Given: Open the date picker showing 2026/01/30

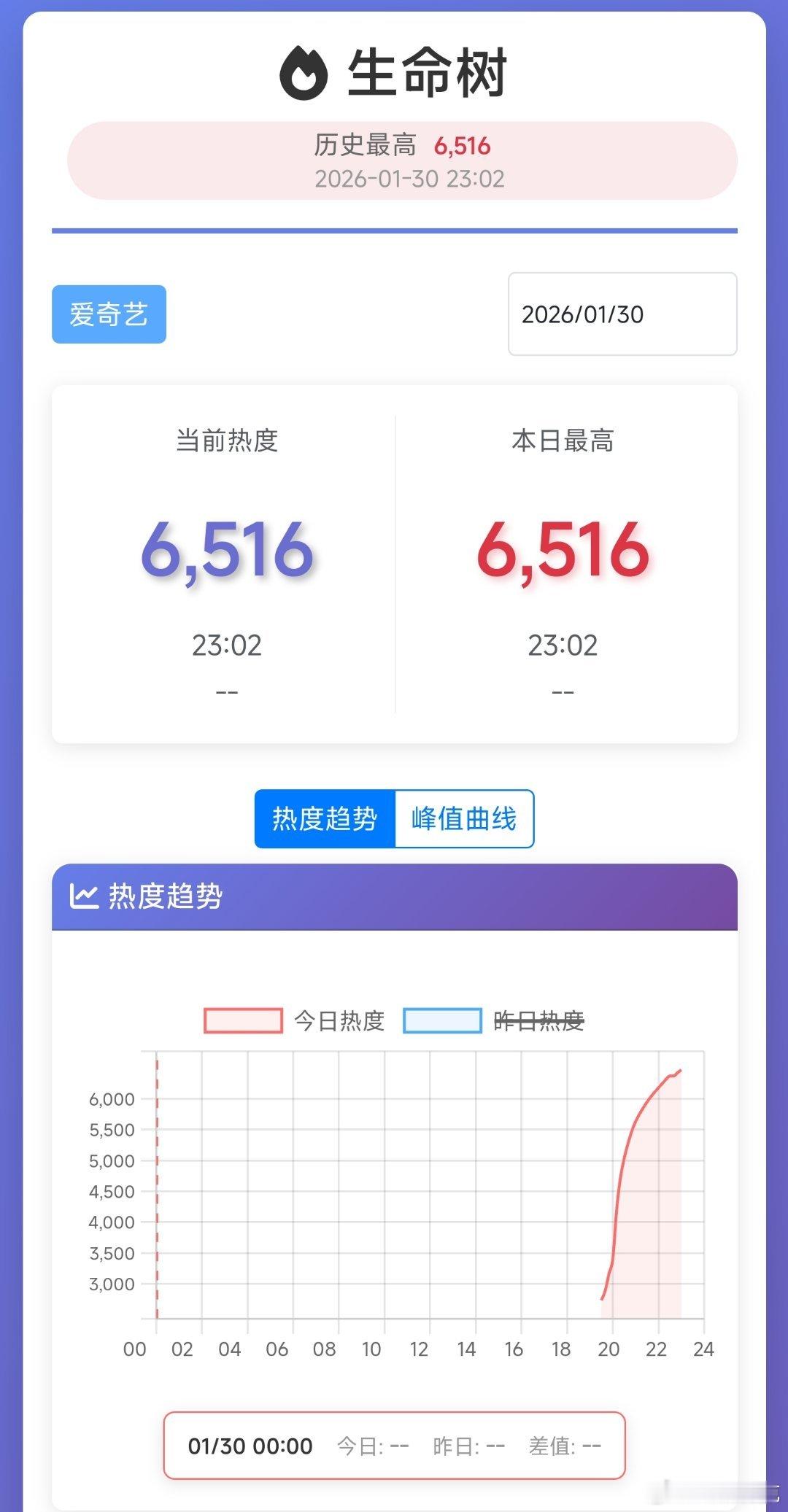Looking at the screenshot, I should (x=623, y=314).
